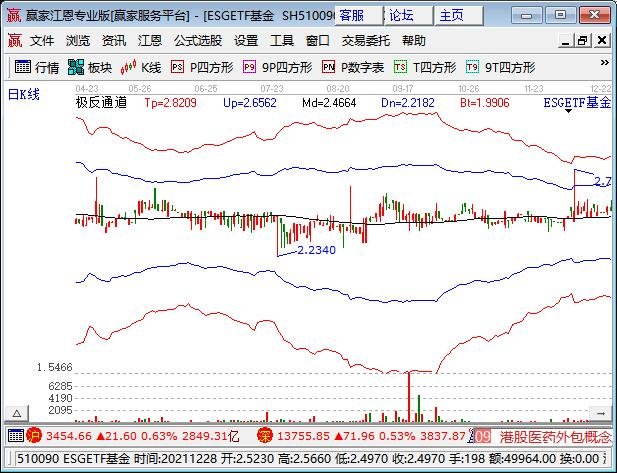The height and width of the screenshot is (473, 617).
Task: Open the 工具 menu
Action: [282, 41]
